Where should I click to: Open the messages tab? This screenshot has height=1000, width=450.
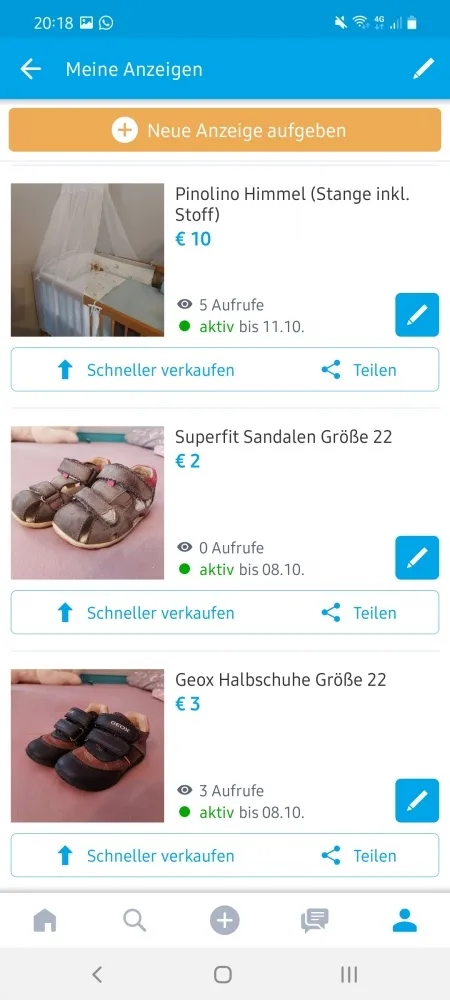click(x=314, y=920)
